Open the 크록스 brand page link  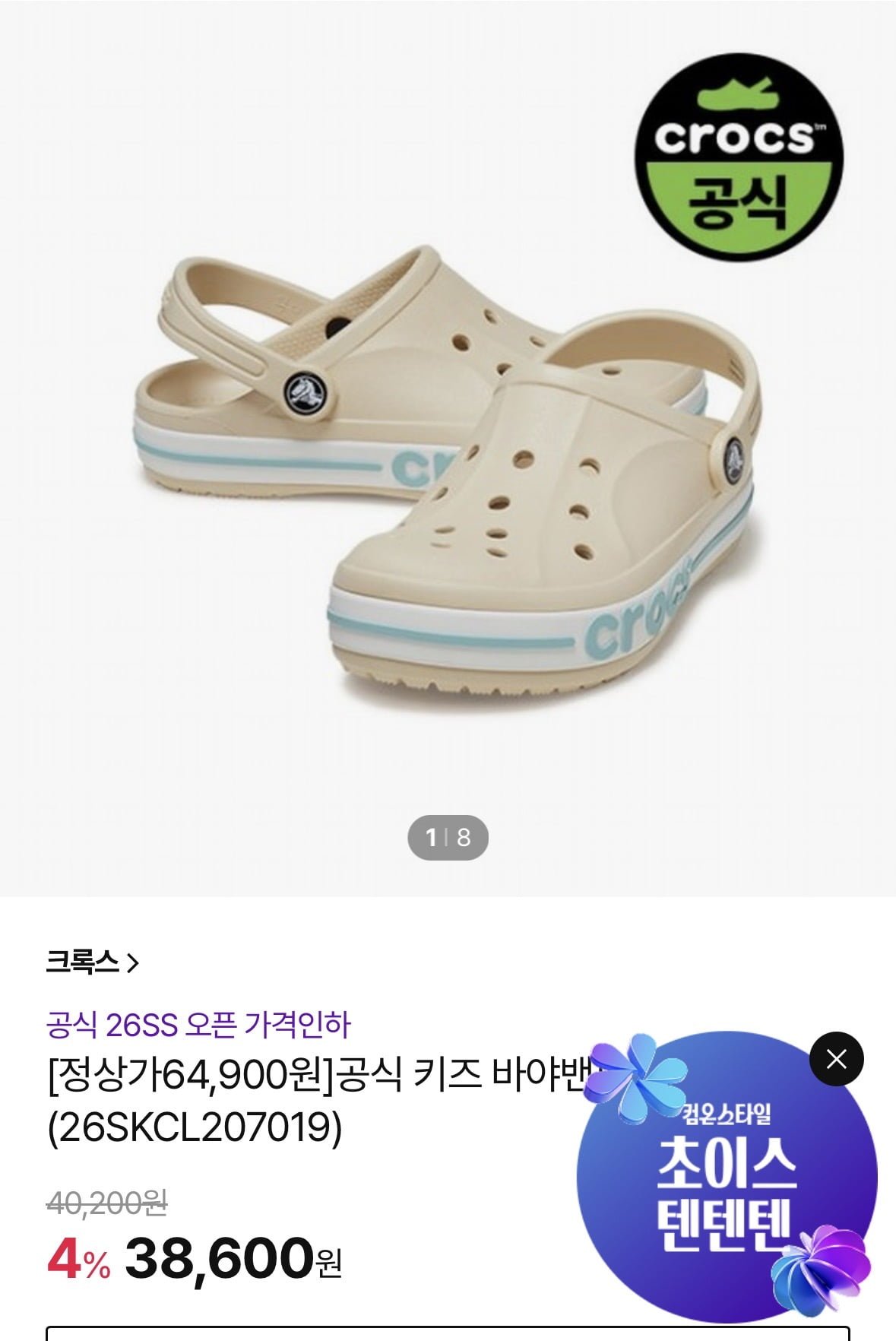tap(92, 963)
